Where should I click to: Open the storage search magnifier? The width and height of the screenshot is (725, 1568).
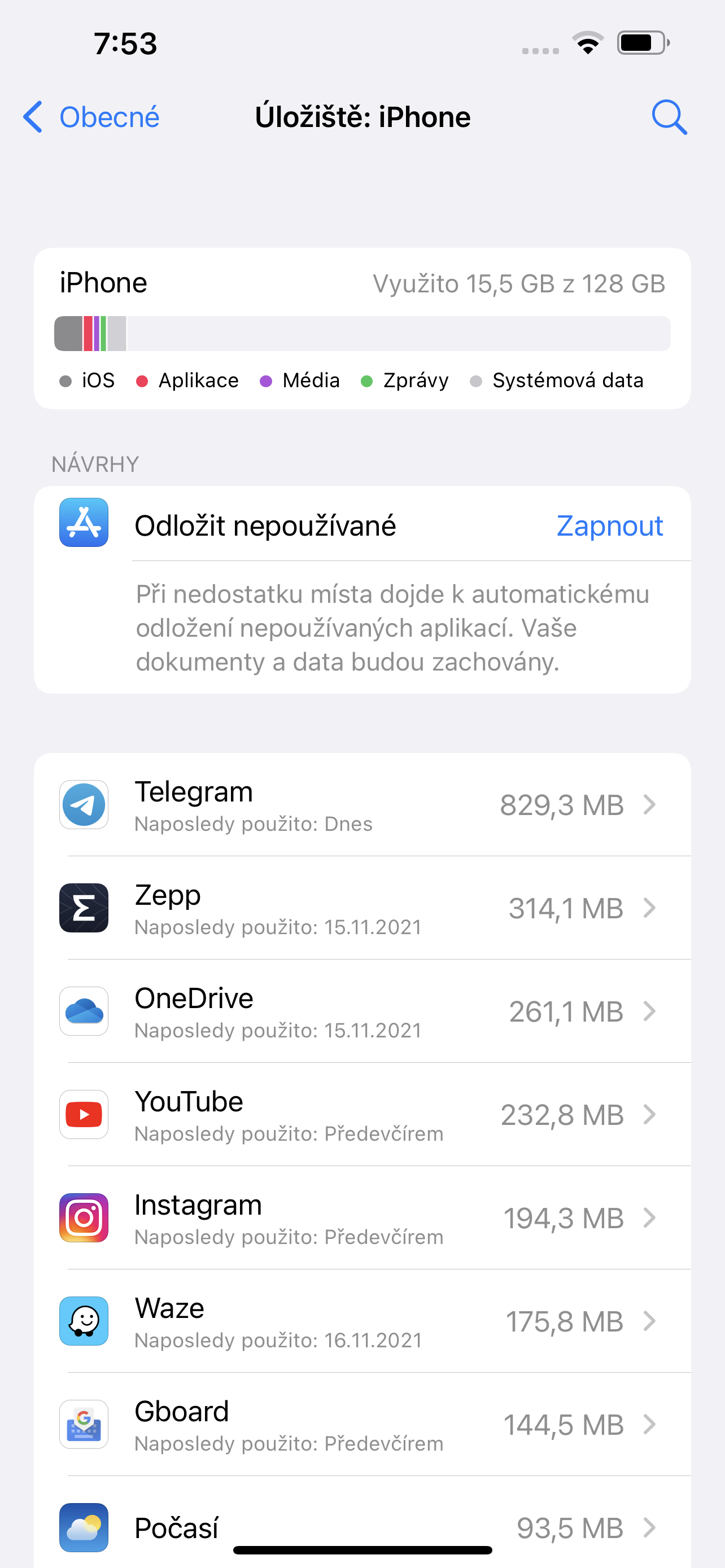[669, 117]
